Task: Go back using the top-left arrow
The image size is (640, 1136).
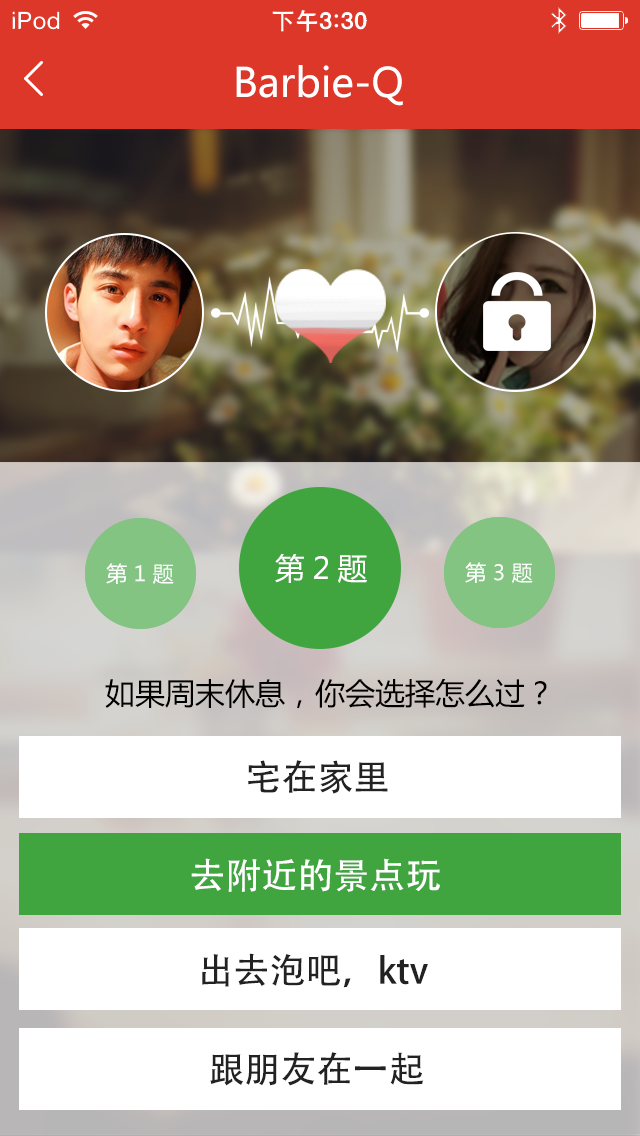Action: coord(35,79)
